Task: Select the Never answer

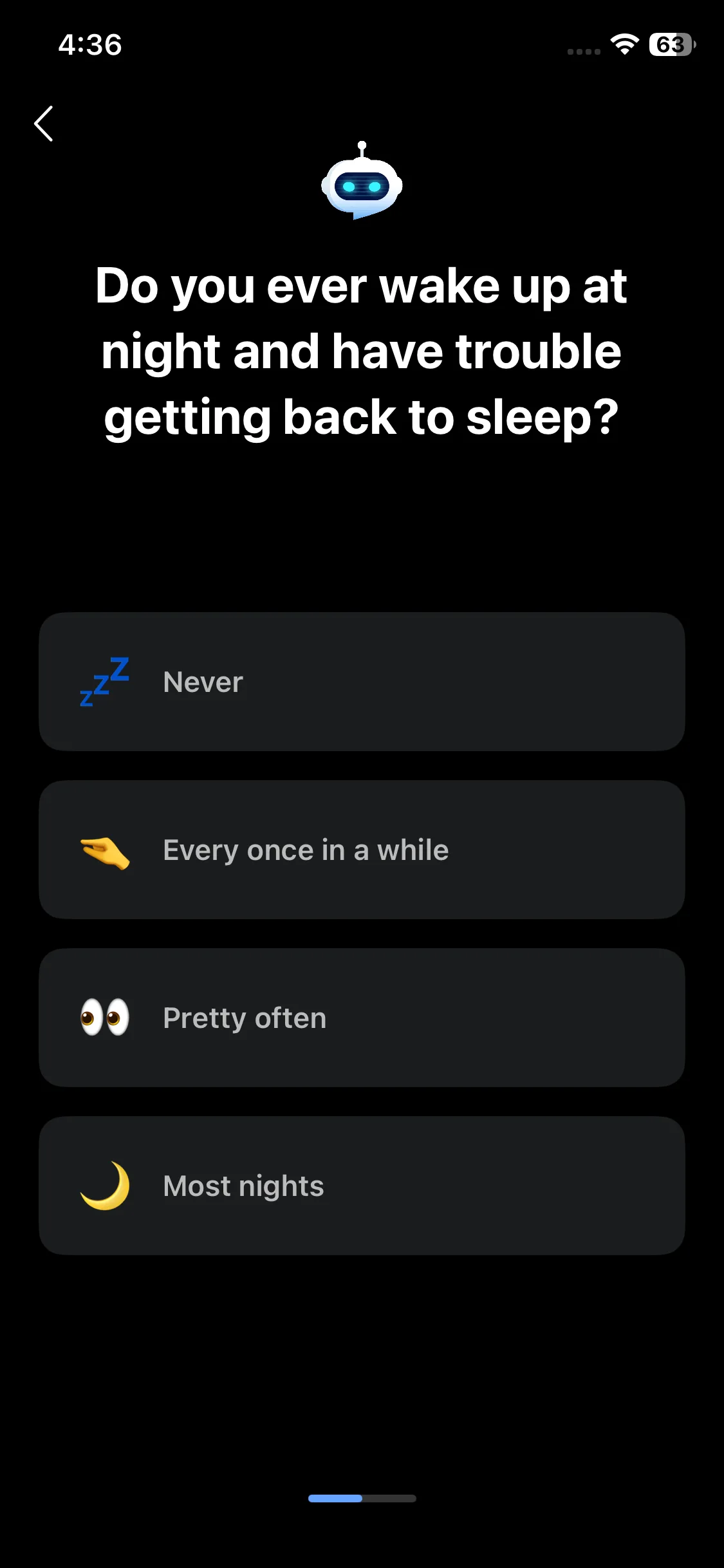Action: pos(362,682)
